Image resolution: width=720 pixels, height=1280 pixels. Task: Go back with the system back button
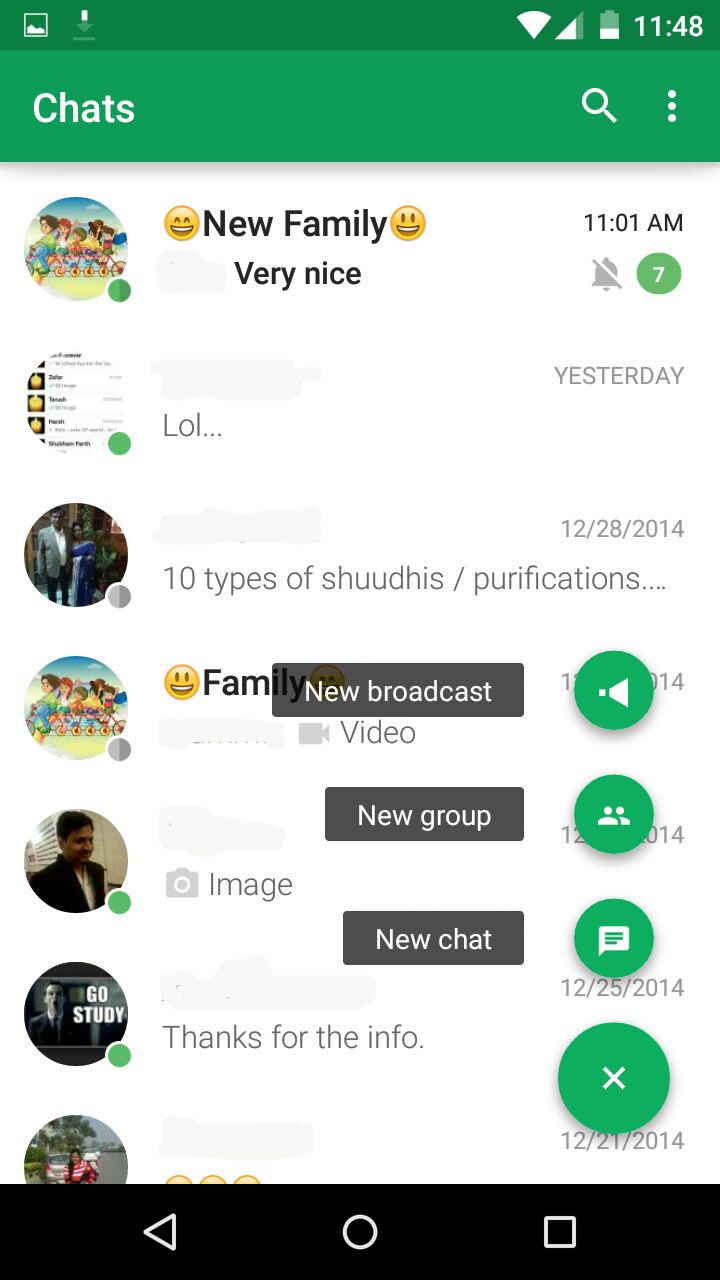click(160, 1232)
